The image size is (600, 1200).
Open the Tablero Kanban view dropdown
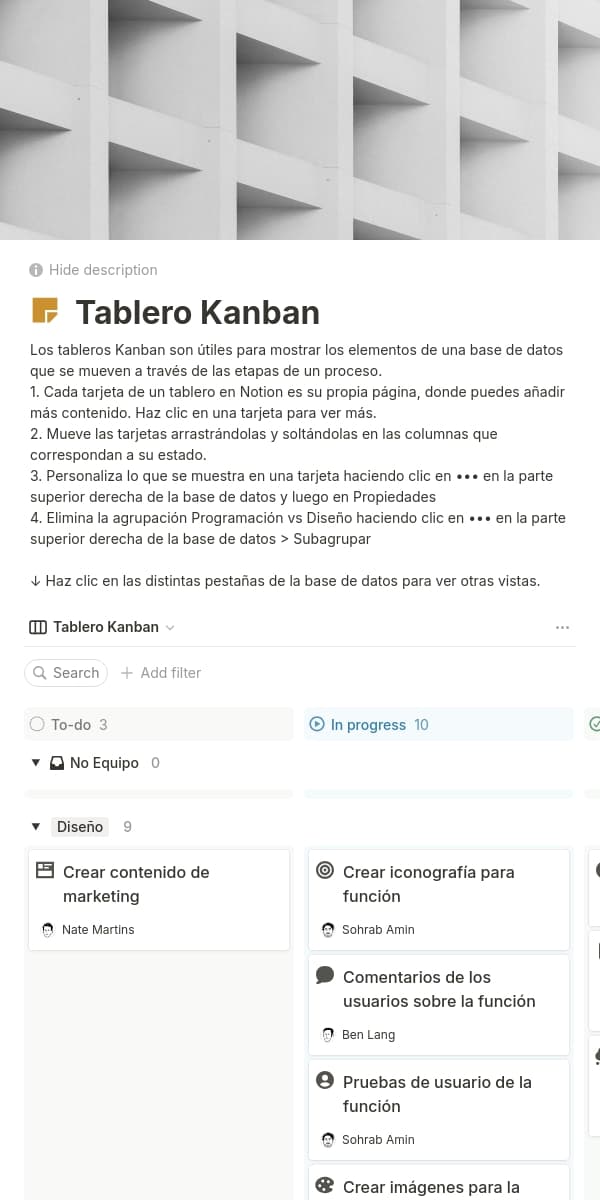click(103, 627)
